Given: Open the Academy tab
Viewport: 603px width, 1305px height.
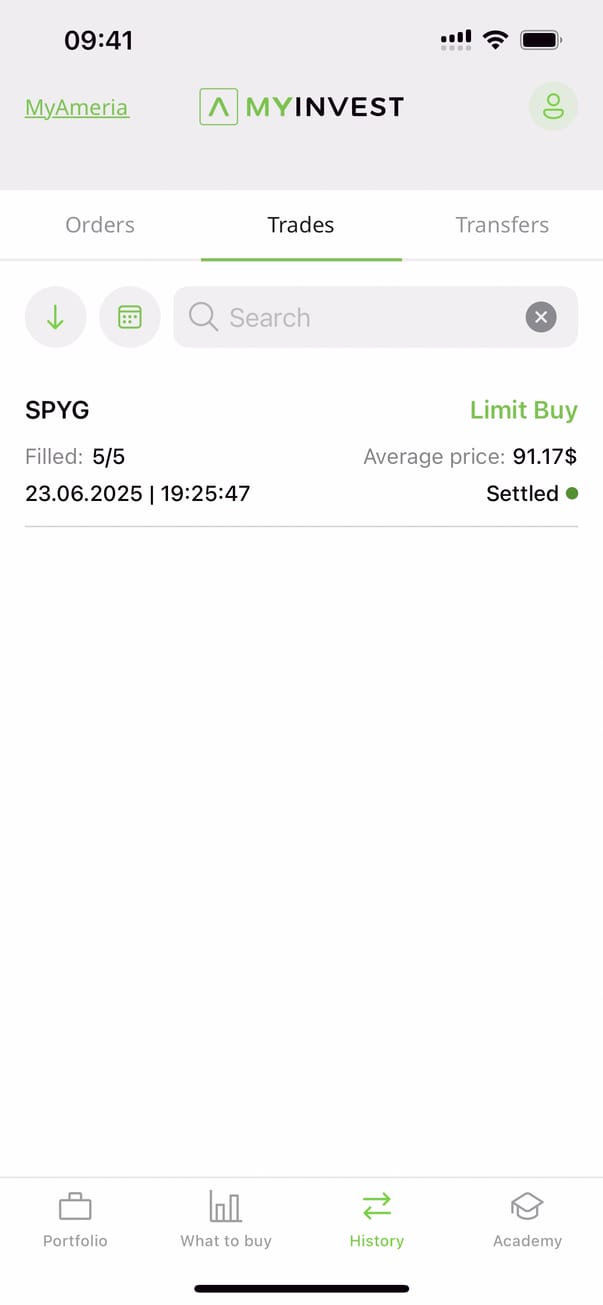Looking at the screenshot, I should (x=527, y=1220).
